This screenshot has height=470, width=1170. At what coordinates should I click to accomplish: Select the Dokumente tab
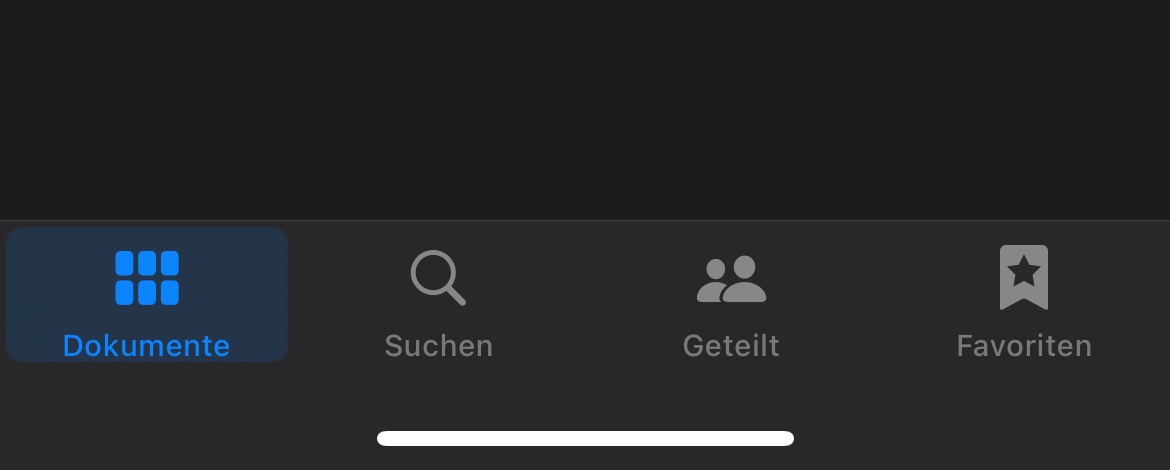click(x=146, y=296)
